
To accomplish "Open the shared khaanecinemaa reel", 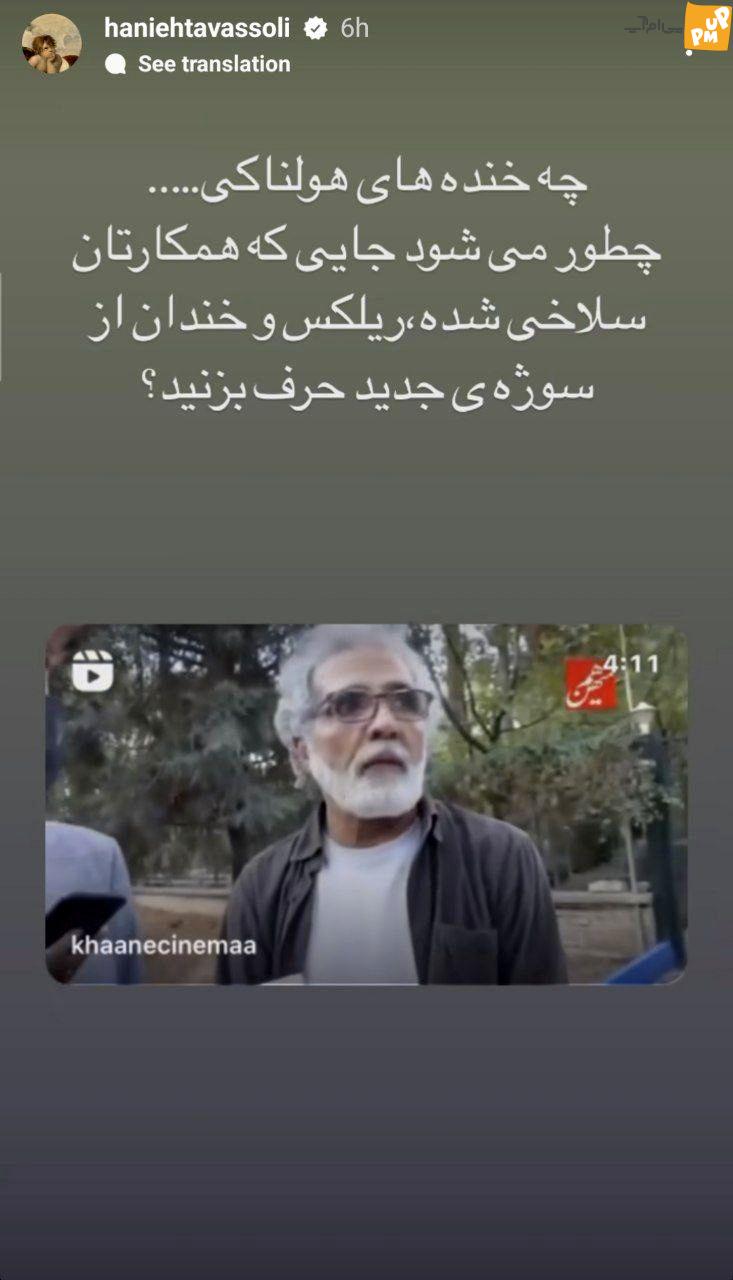I will 366,804.
